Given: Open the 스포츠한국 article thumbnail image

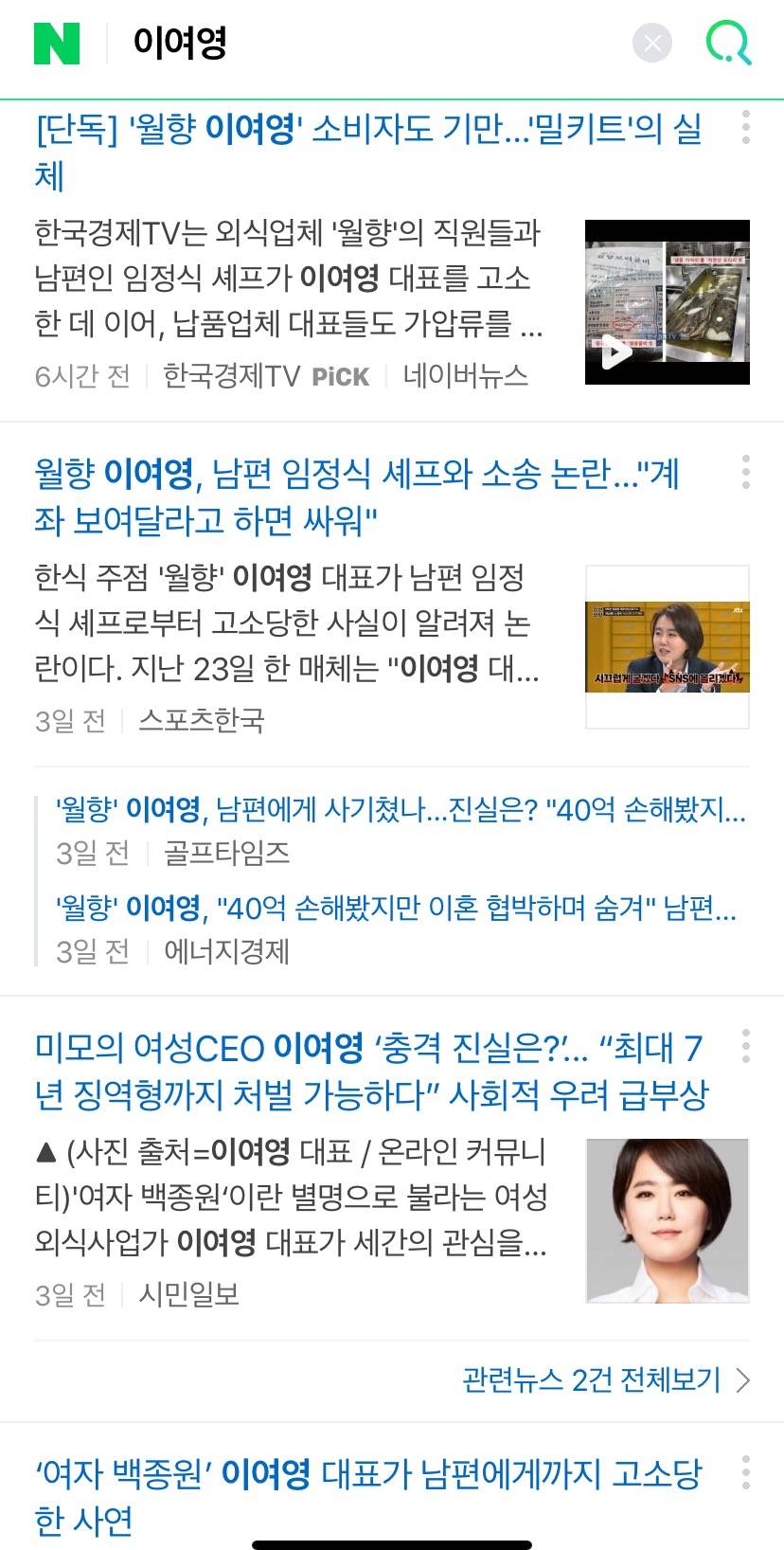Looking at the screenshot, I should click(667, 647).
